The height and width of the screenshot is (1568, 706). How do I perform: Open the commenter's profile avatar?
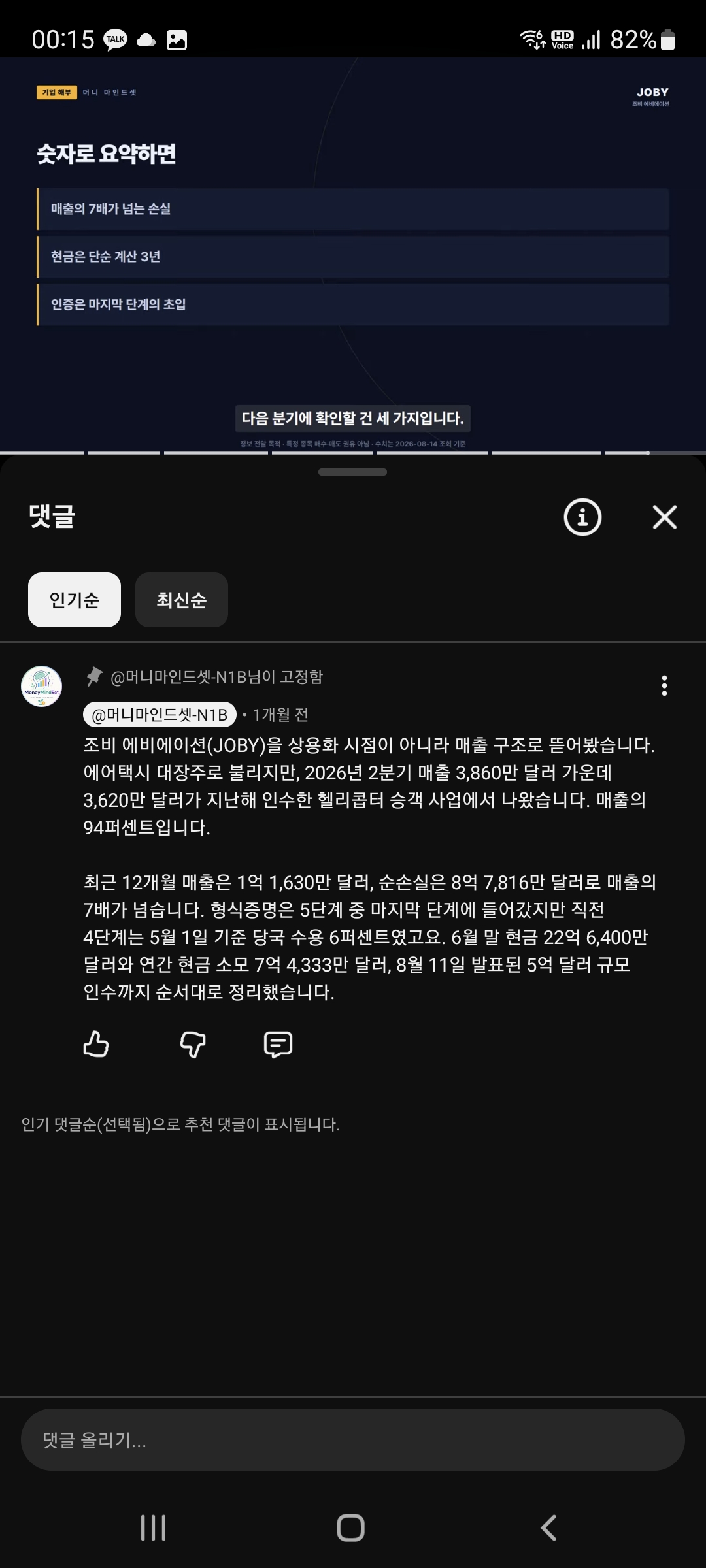click(x=42, y=686)
